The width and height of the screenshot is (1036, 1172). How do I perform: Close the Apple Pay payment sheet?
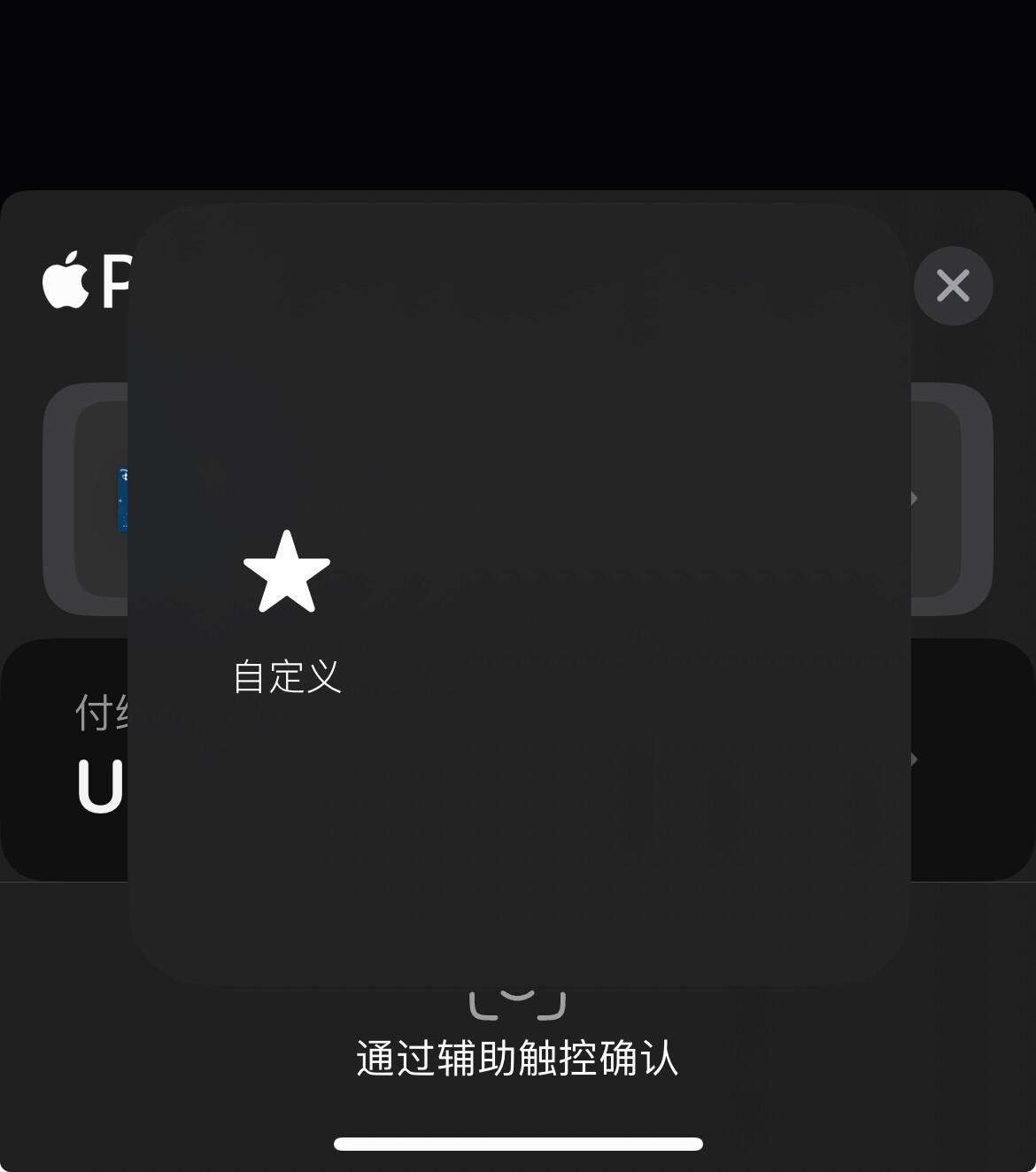pyautogui.click(x=953, y=286)
